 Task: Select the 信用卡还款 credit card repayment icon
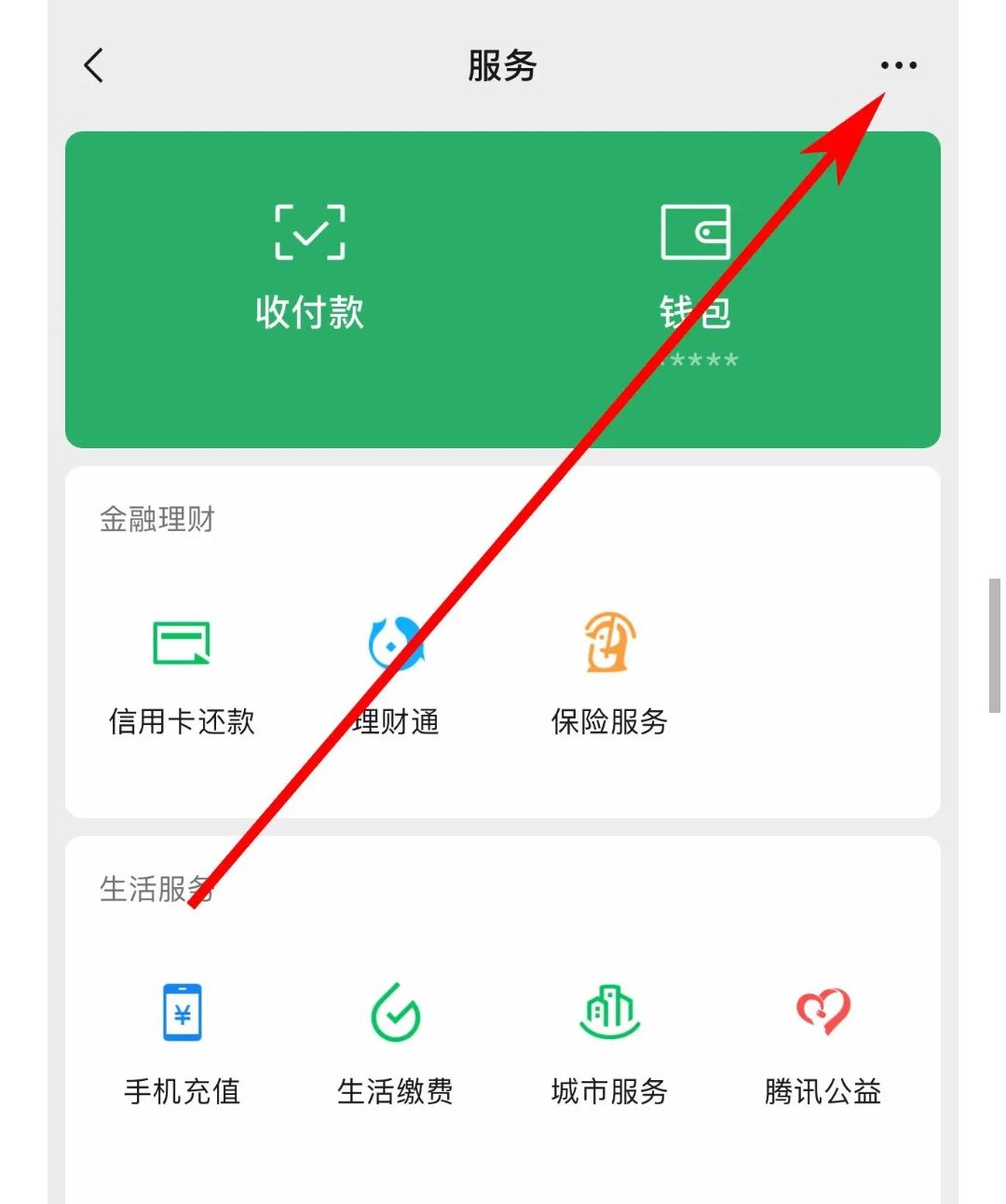pos(182,643)
